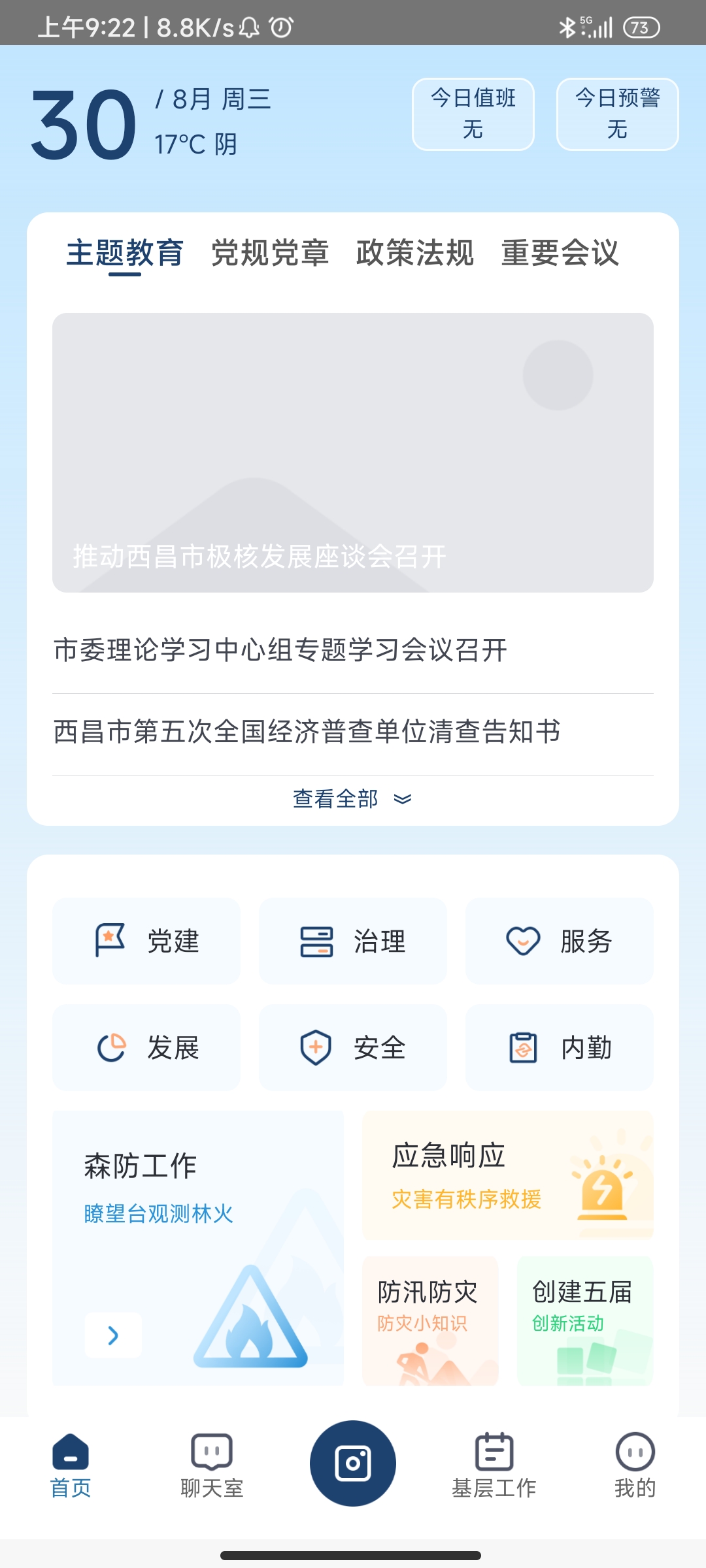The image size is (706, 1568).
Task: Open the 发展 section
Action: click(x=146, y=1047)
